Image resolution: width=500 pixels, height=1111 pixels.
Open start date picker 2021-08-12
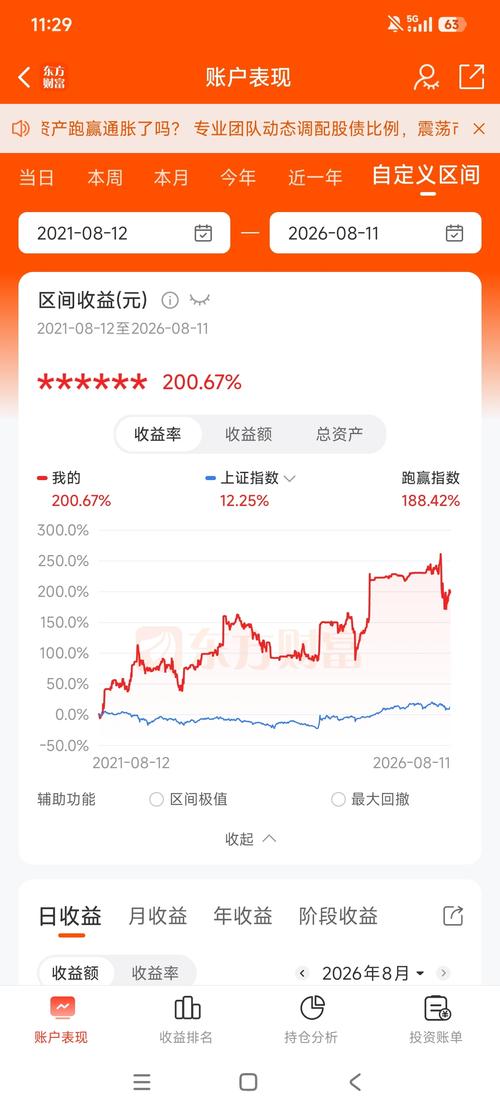[x=124, y=232]
